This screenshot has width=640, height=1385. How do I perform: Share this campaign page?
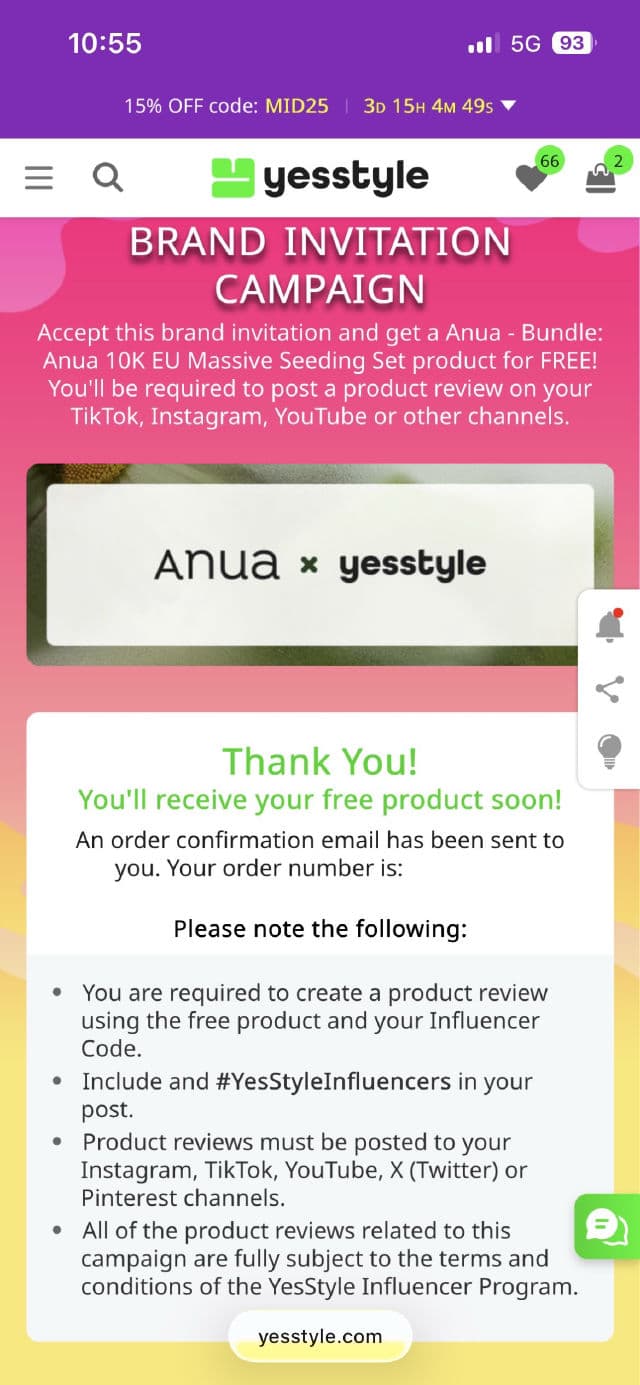coord(609,688)
